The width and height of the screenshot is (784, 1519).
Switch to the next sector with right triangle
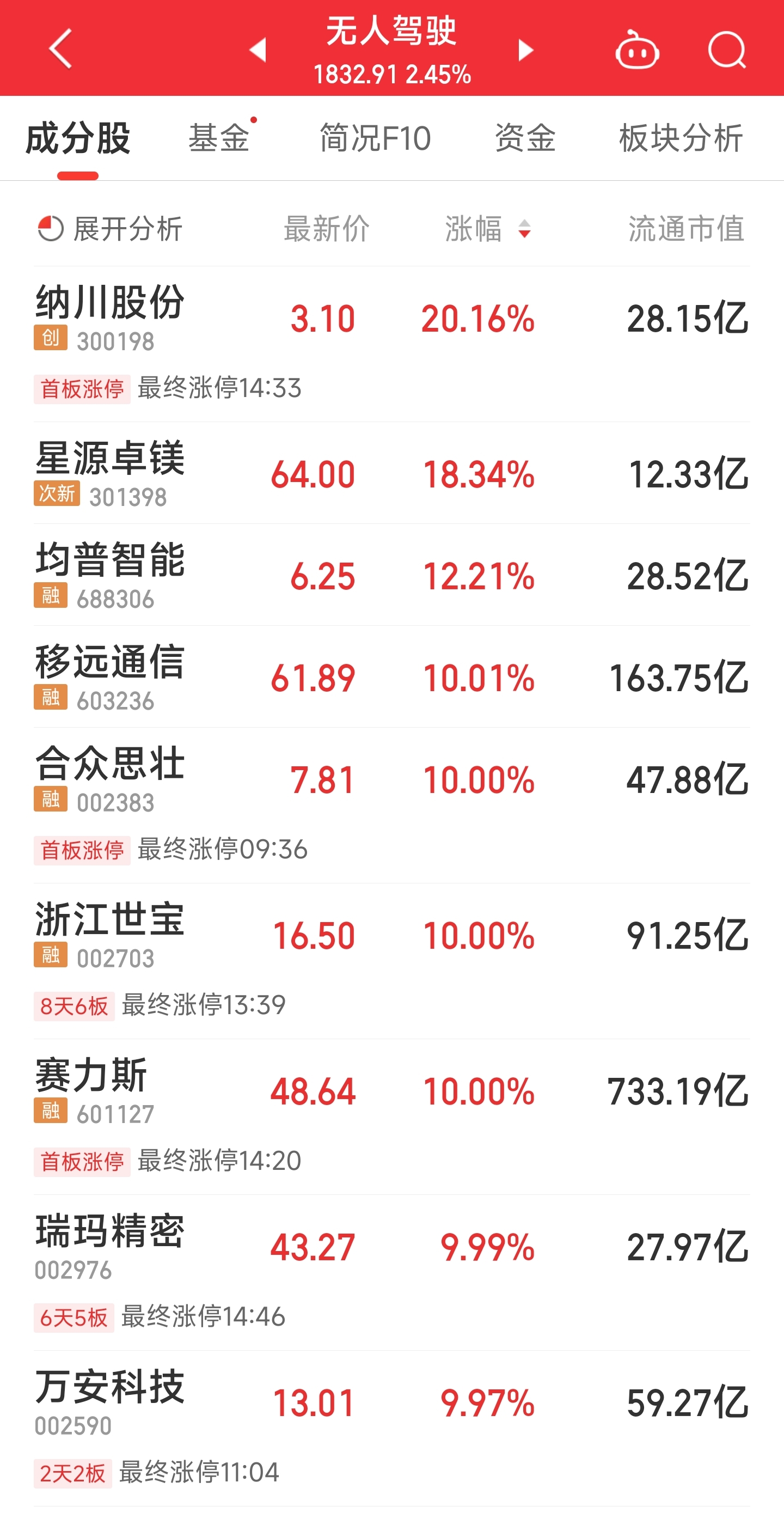(x=525, y=50)
